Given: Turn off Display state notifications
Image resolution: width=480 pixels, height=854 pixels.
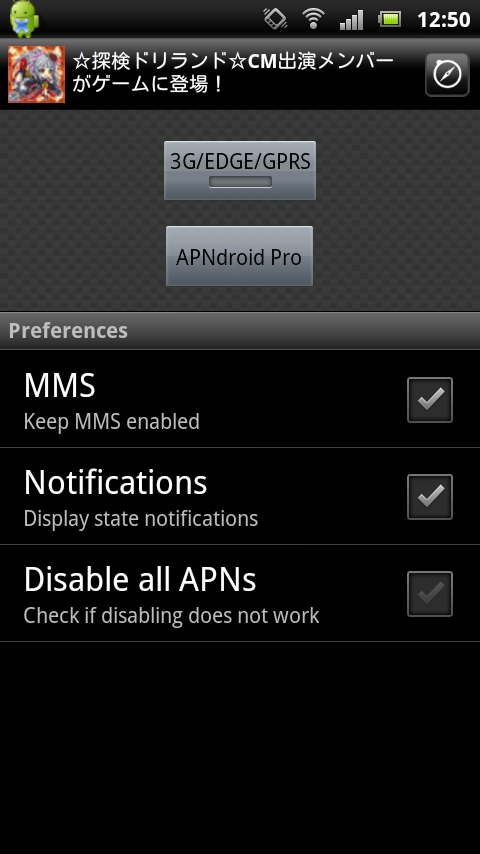Looking at the screenshot, I should [430, 497].
